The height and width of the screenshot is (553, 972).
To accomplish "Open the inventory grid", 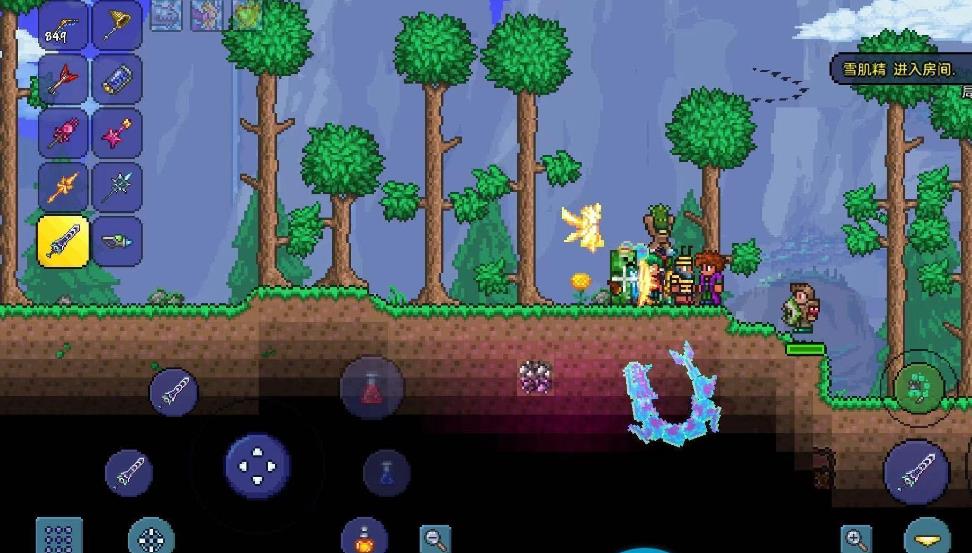I will click(58, 538).
